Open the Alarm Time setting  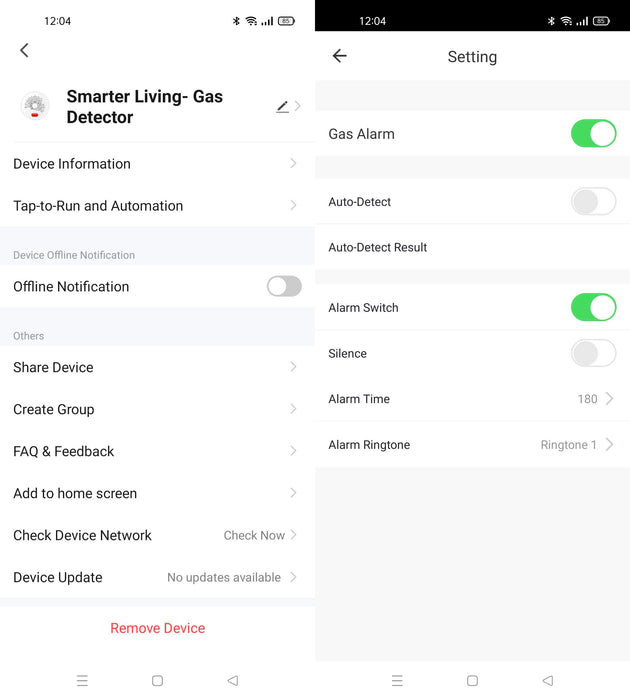pos(472,399)
